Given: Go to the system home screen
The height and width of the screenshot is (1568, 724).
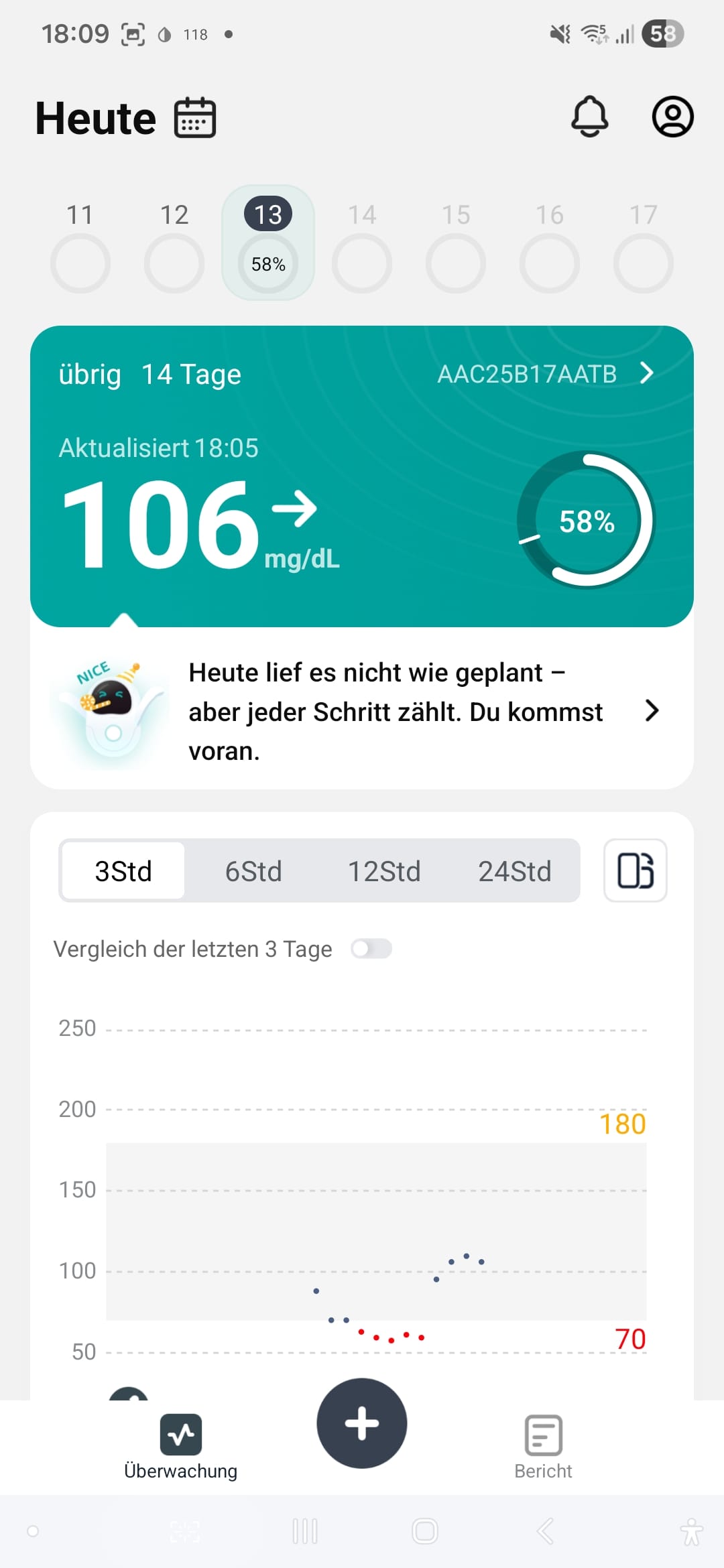Looking at the screenshot, I should pos(424,1531).
